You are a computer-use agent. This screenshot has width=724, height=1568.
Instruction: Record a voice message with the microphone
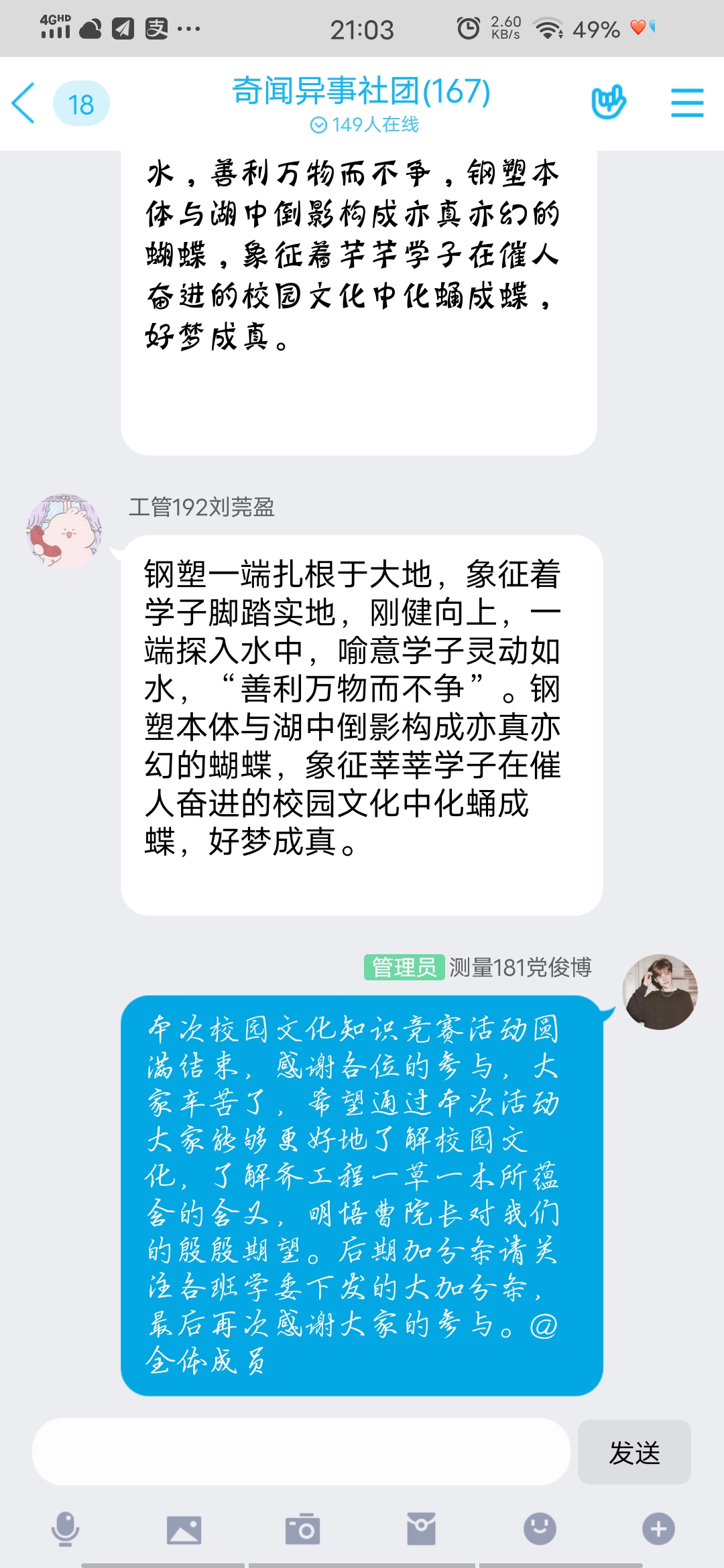tap(66, 1529)
